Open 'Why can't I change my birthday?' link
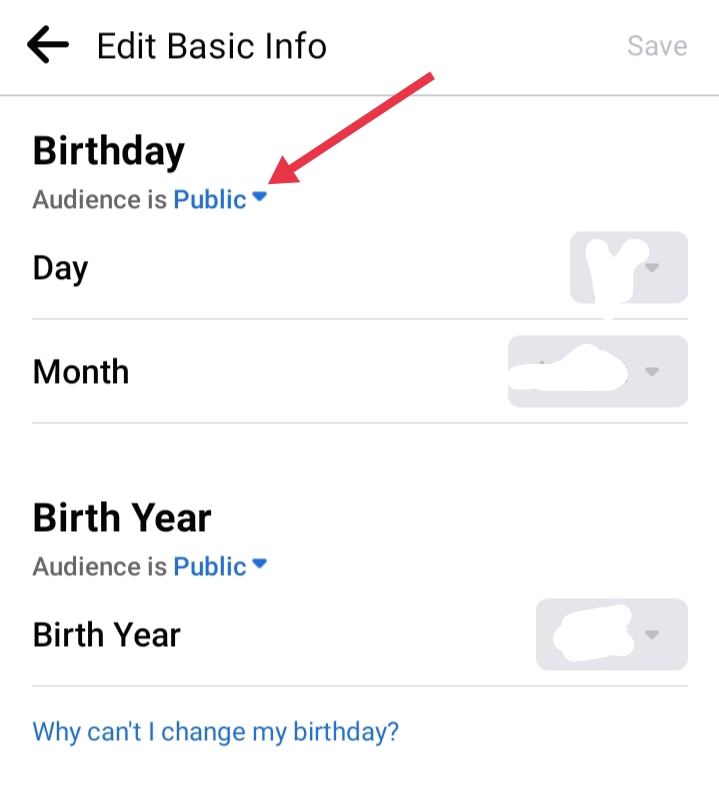 coord(216,731)
